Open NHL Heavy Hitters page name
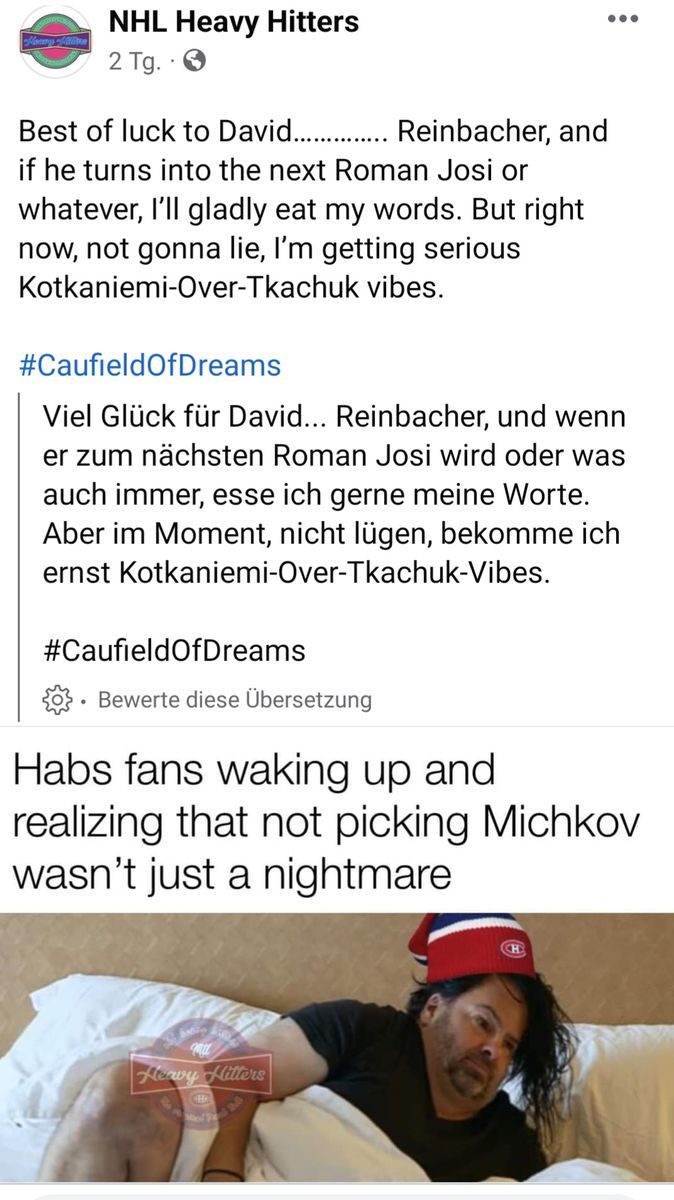Screen dimensions: 674x1200 (233, 20)
